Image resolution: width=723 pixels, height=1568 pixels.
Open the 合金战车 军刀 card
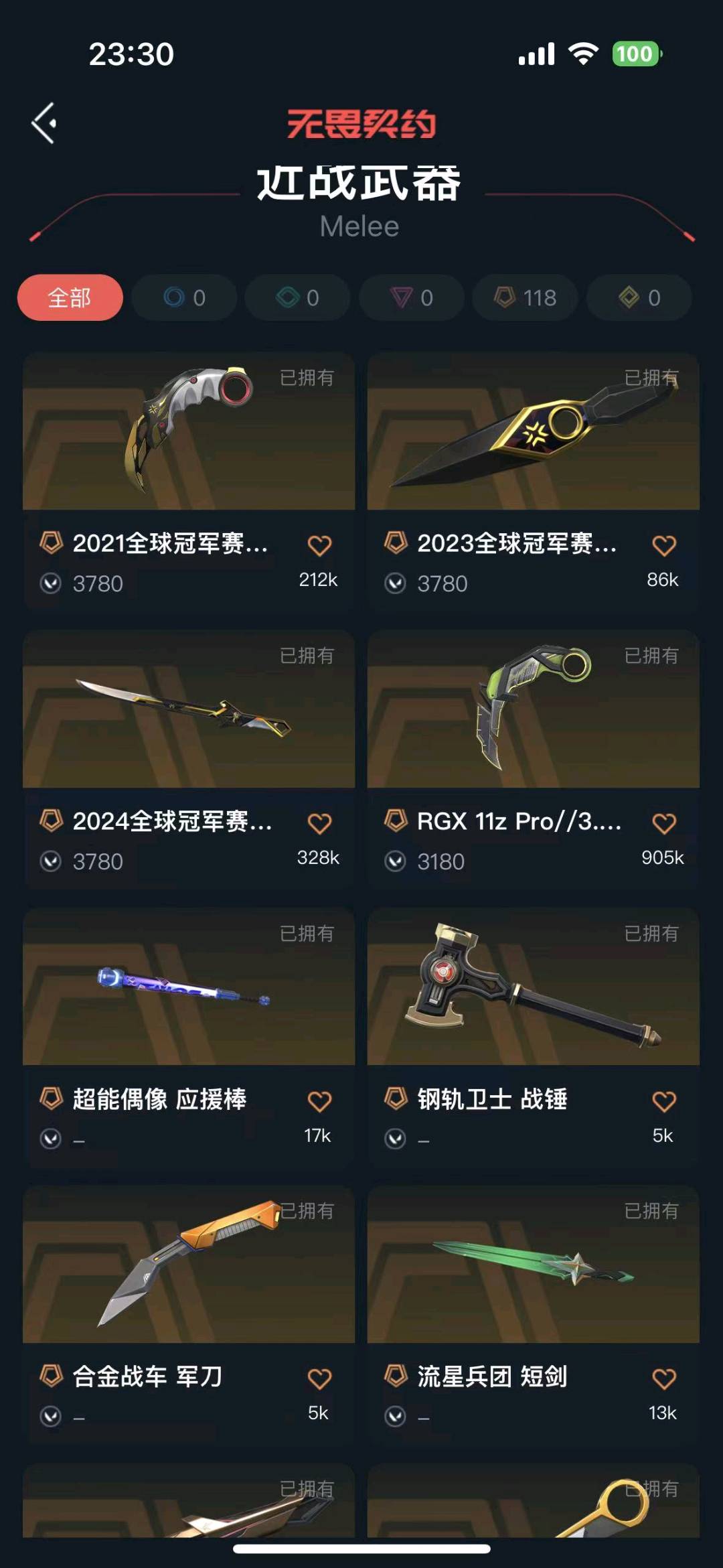(x=189, y=1266)
